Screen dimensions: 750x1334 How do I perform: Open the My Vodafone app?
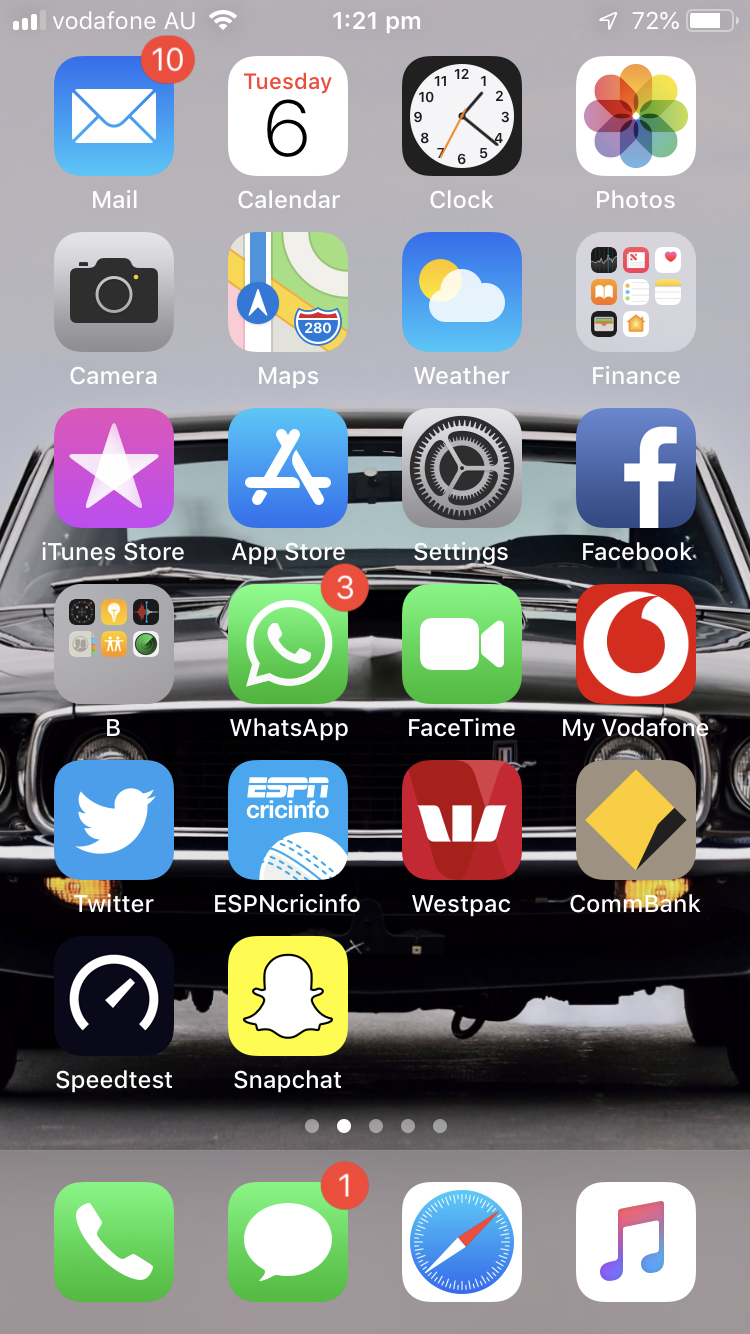click(635, 644)
